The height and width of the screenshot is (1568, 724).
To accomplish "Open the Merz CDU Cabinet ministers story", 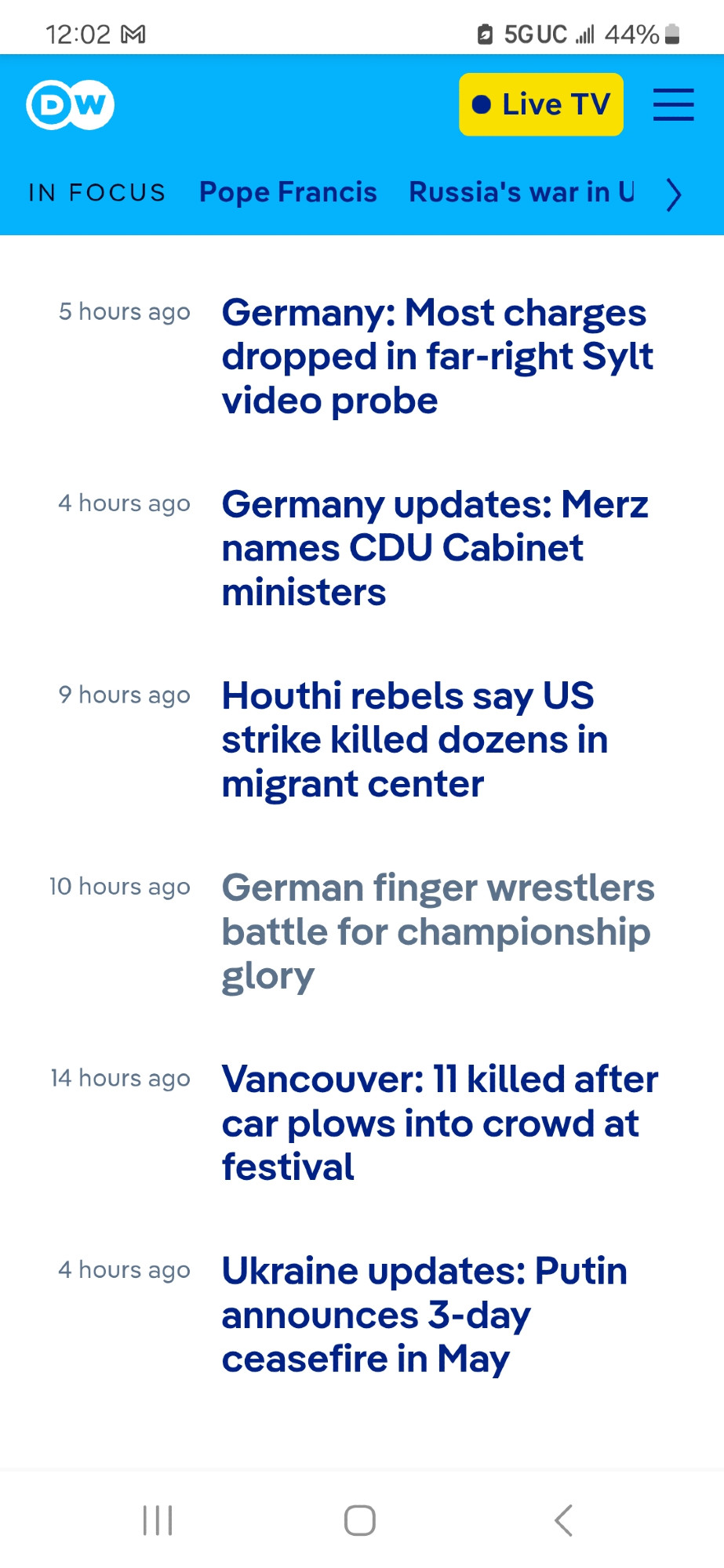I will 435,548.
